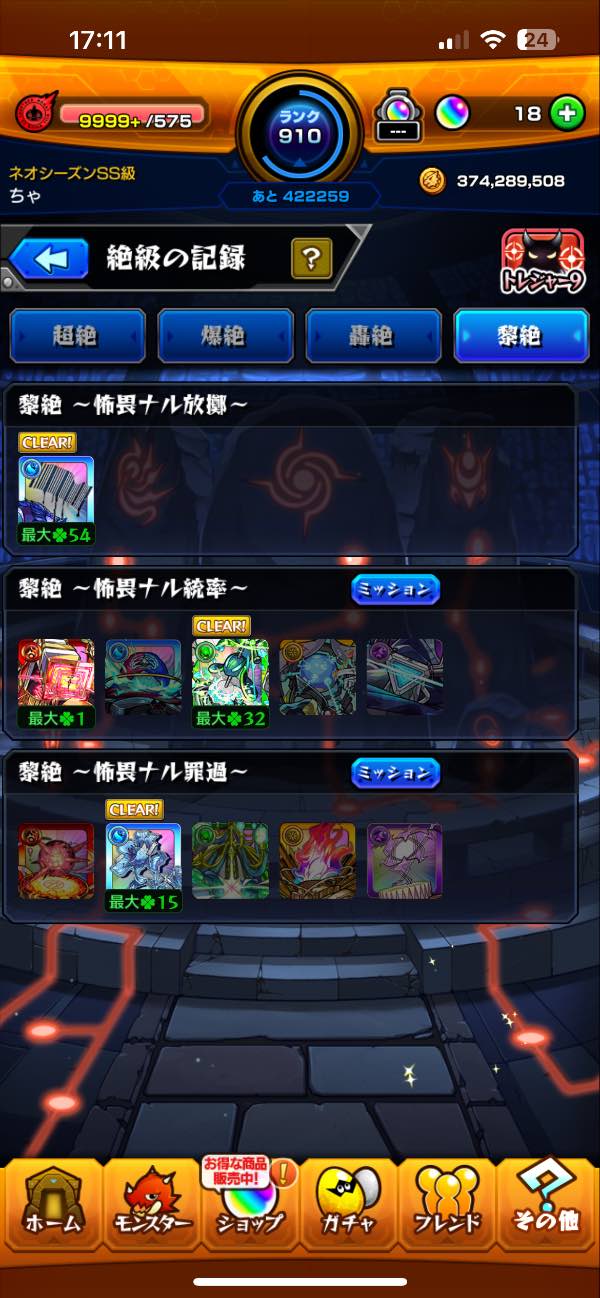
Task: Open ミッション for 怖畏ナル統率
Action: tap(396, 590)
